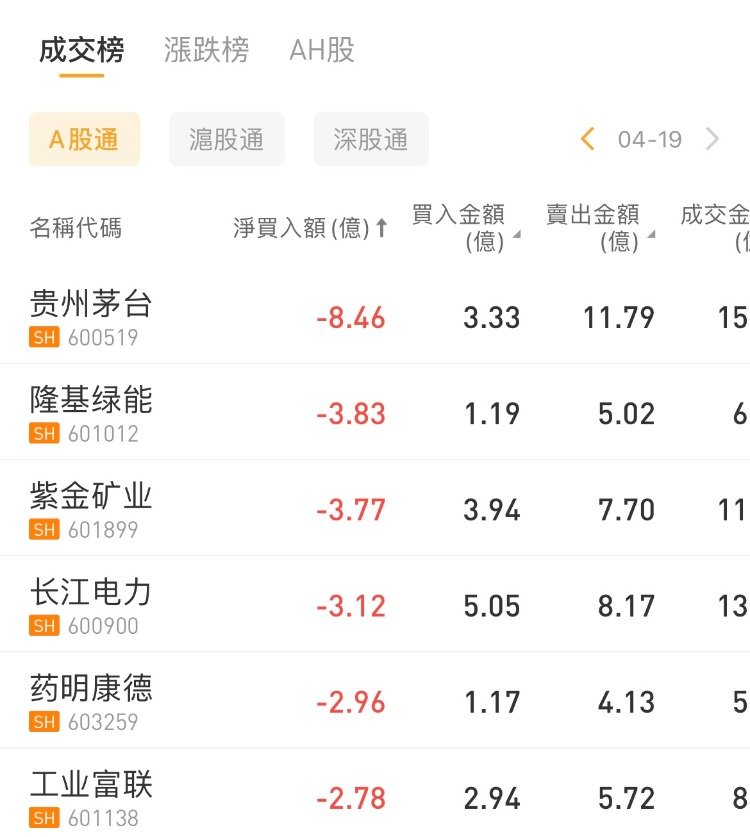Switch to the AH股 tab
Screen dimensions: 750x837
[x=322, y=50]
